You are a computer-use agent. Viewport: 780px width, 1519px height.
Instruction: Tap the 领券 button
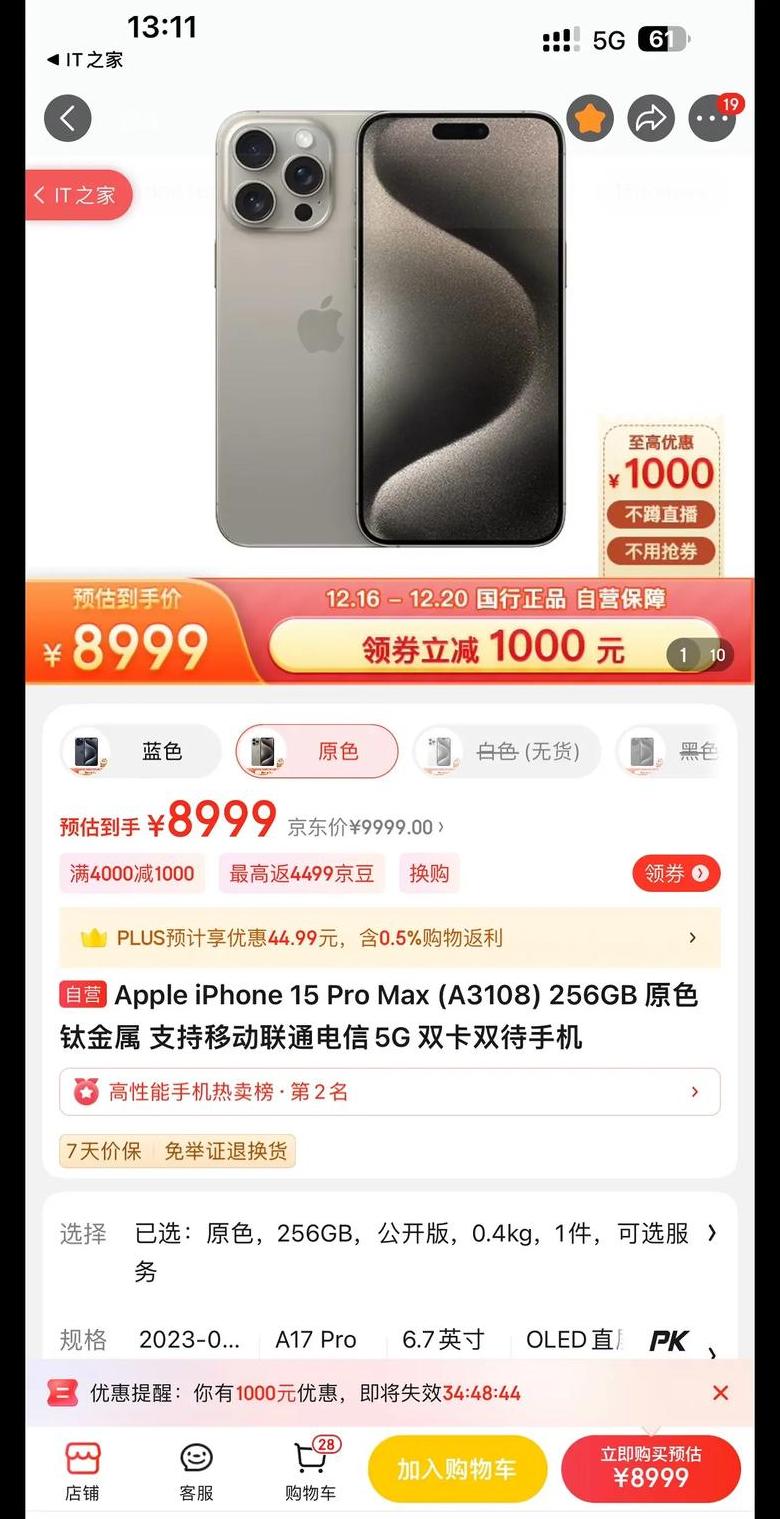coord(676,873)
